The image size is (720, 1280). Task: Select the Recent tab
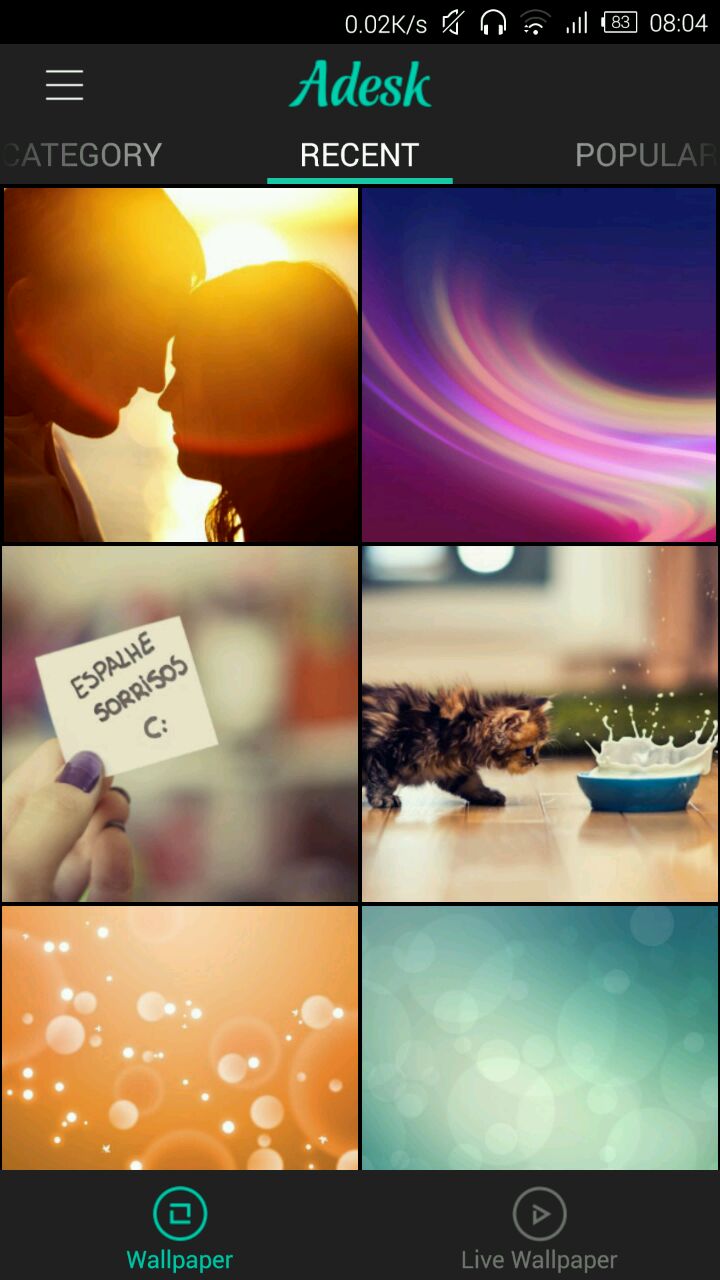tap(359, 155)
